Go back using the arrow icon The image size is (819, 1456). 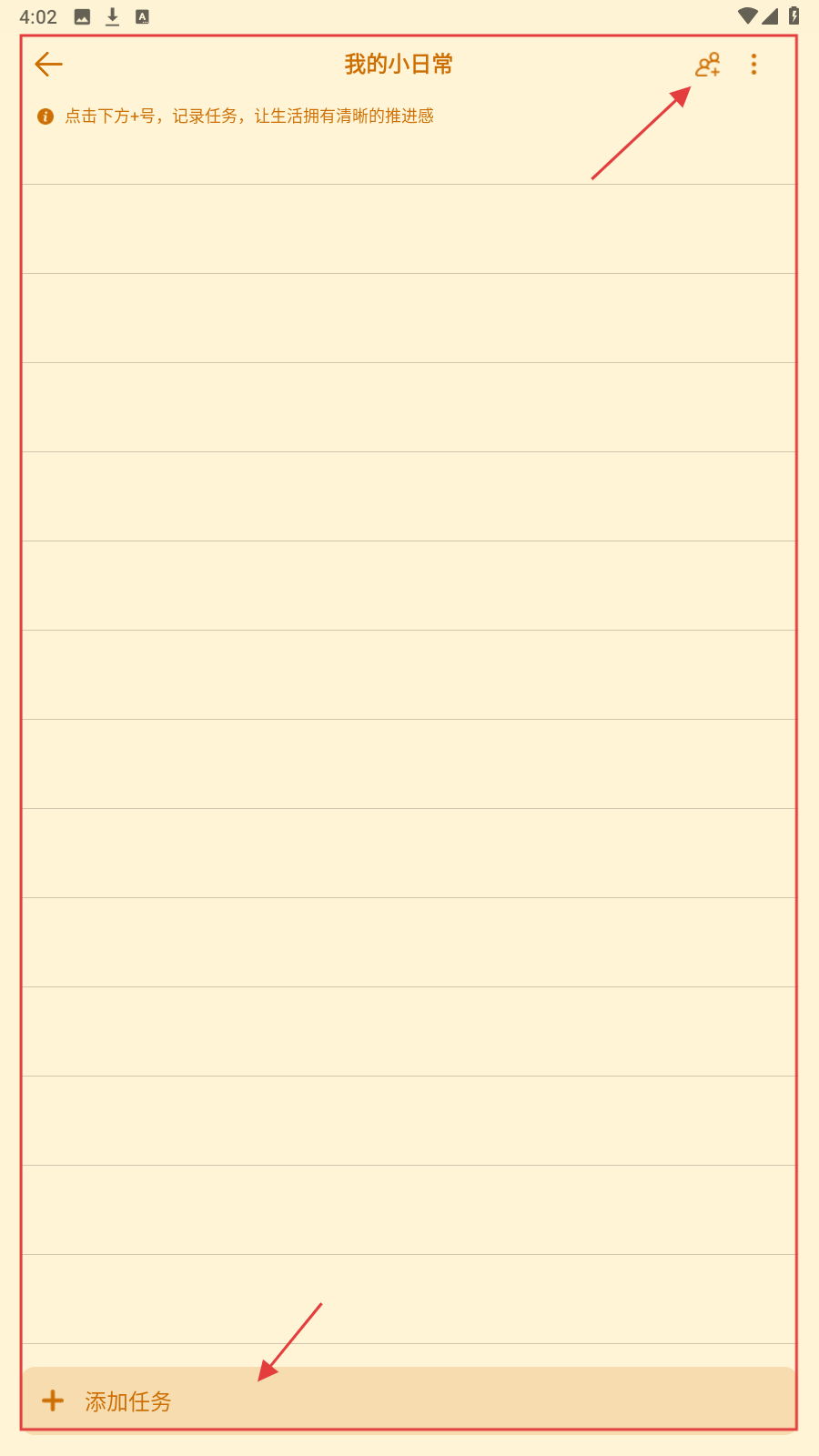tap(48, 64)
